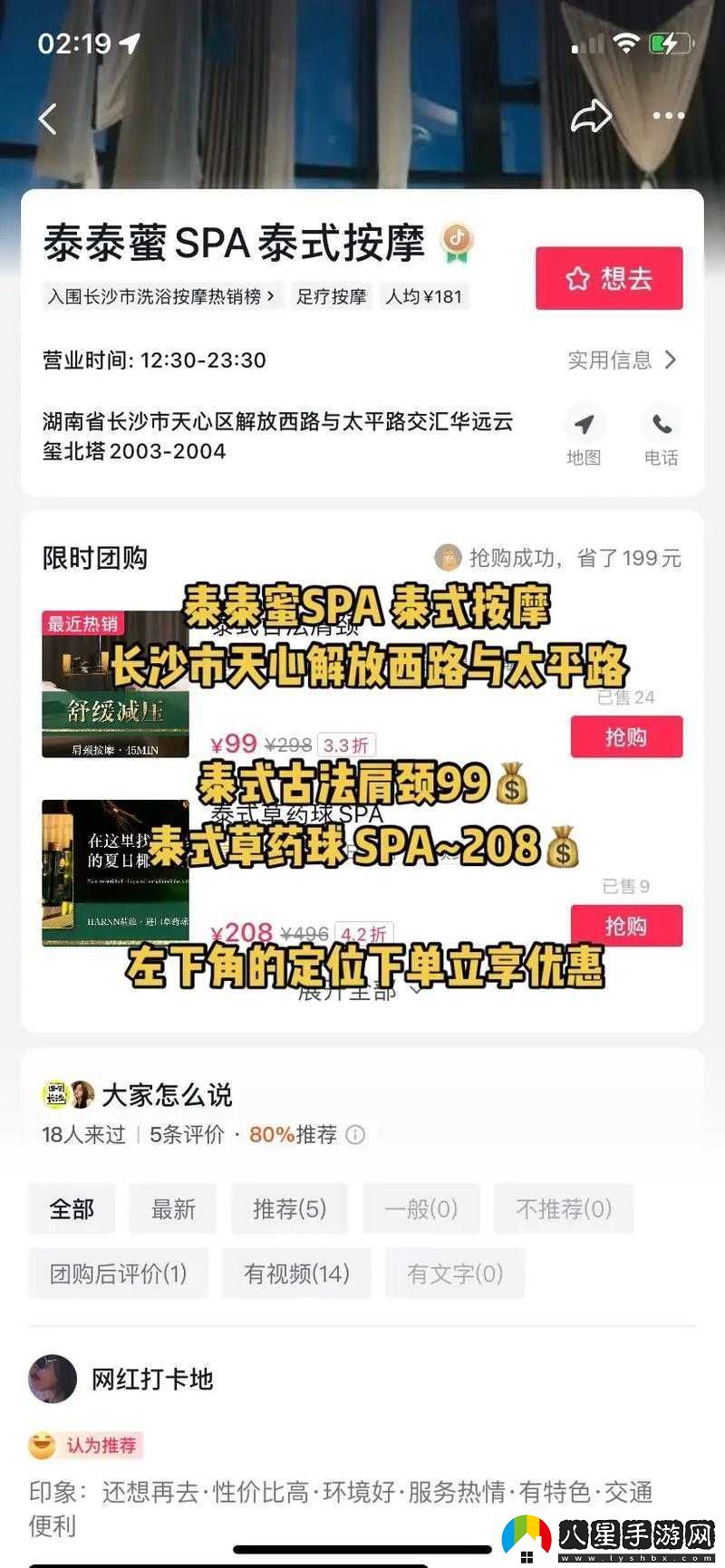The image size is (725, 1568).
Task: Open 实用信息 details
Action: [x=618, y=360]
